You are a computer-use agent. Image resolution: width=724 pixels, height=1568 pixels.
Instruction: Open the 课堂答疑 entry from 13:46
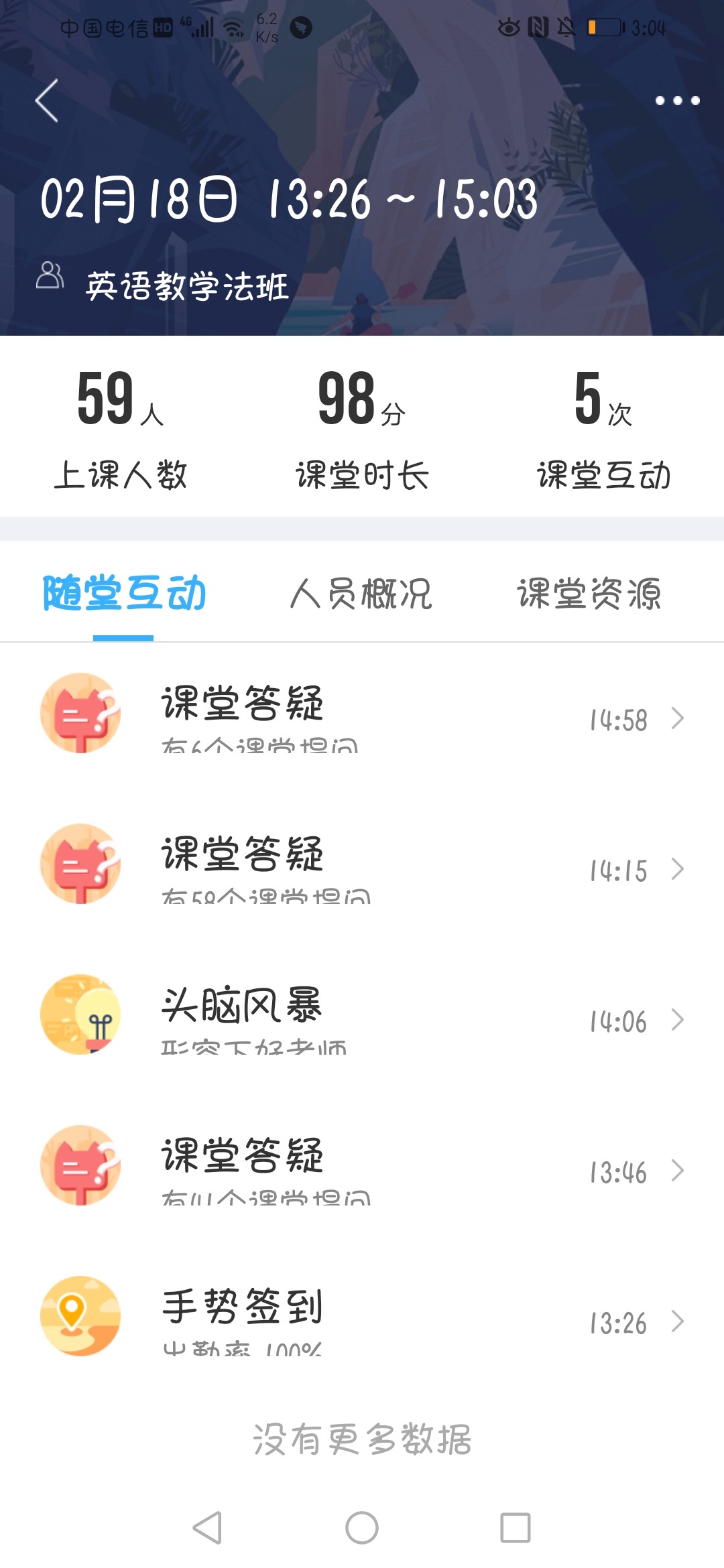click(362, 1169)
